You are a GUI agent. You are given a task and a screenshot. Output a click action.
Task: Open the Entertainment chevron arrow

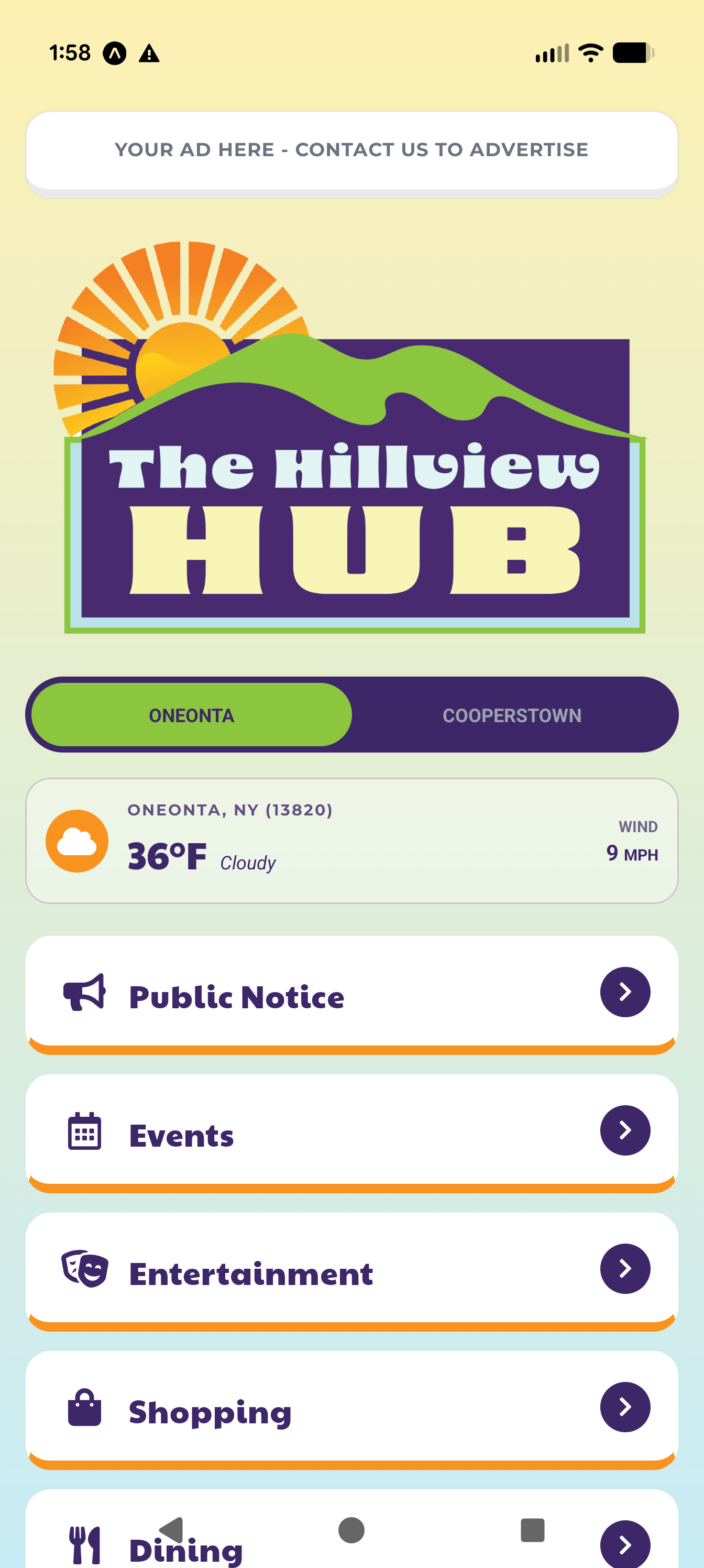(x=625, y=1269)
